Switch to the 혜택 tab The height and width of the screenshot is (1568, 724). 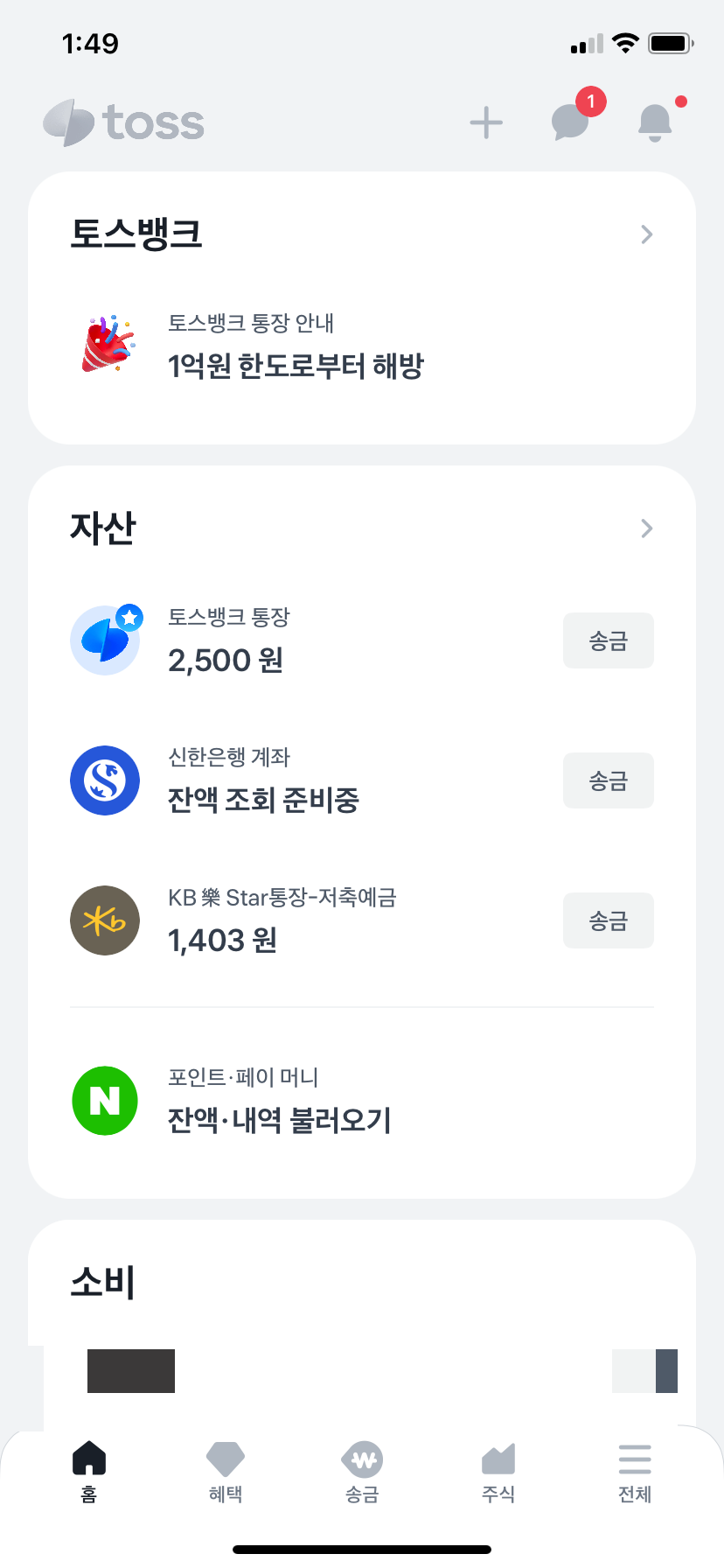226,1470
